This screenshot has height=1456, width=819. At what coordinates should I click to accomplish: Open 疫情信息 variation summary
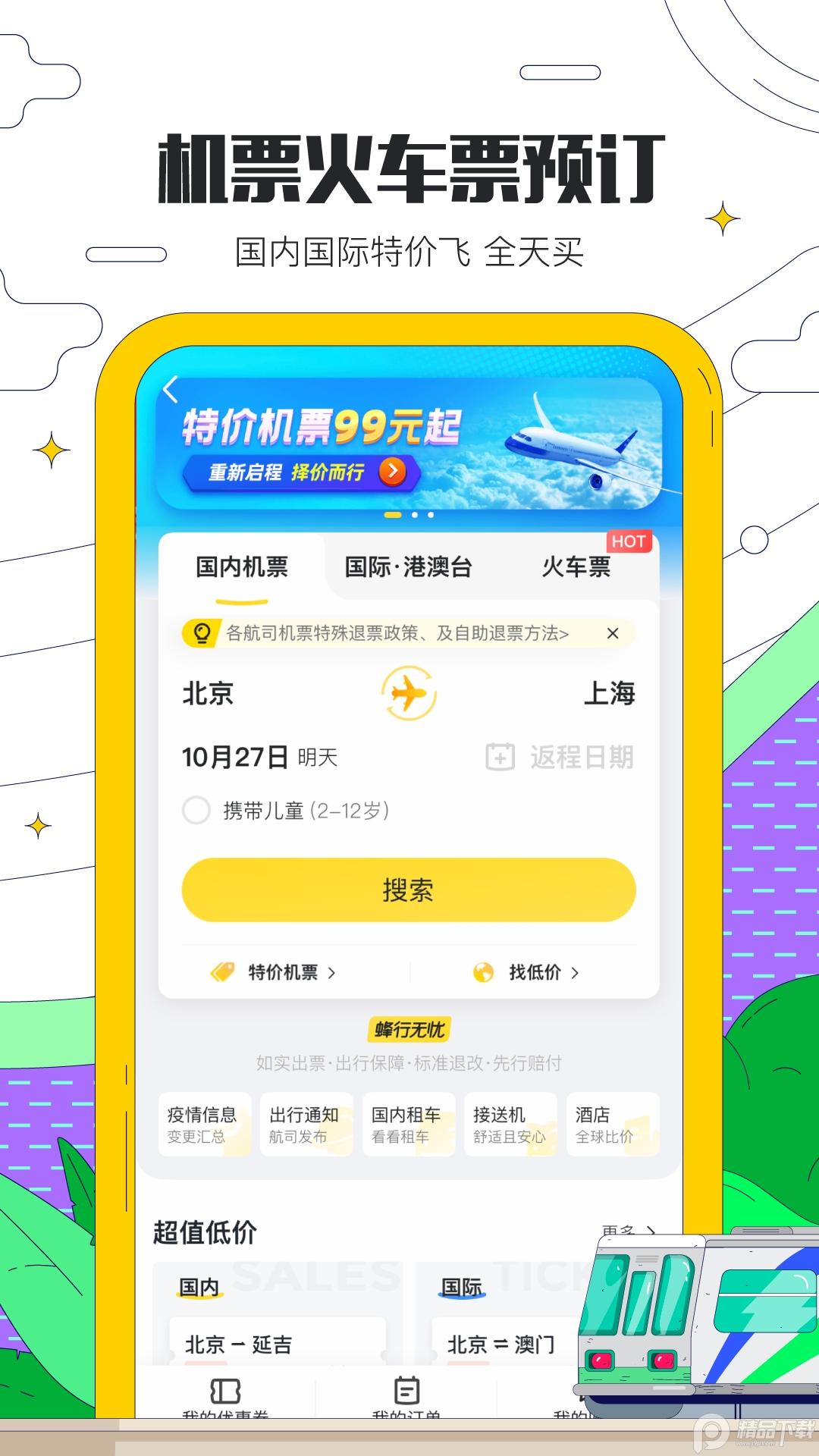205,1125
